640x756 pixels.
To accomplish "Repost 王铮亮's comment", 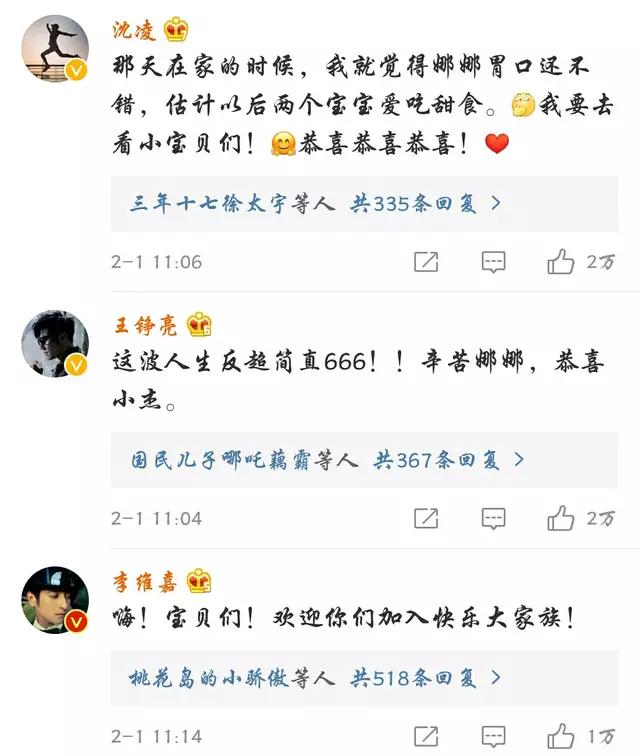I will tap(426, 518).
